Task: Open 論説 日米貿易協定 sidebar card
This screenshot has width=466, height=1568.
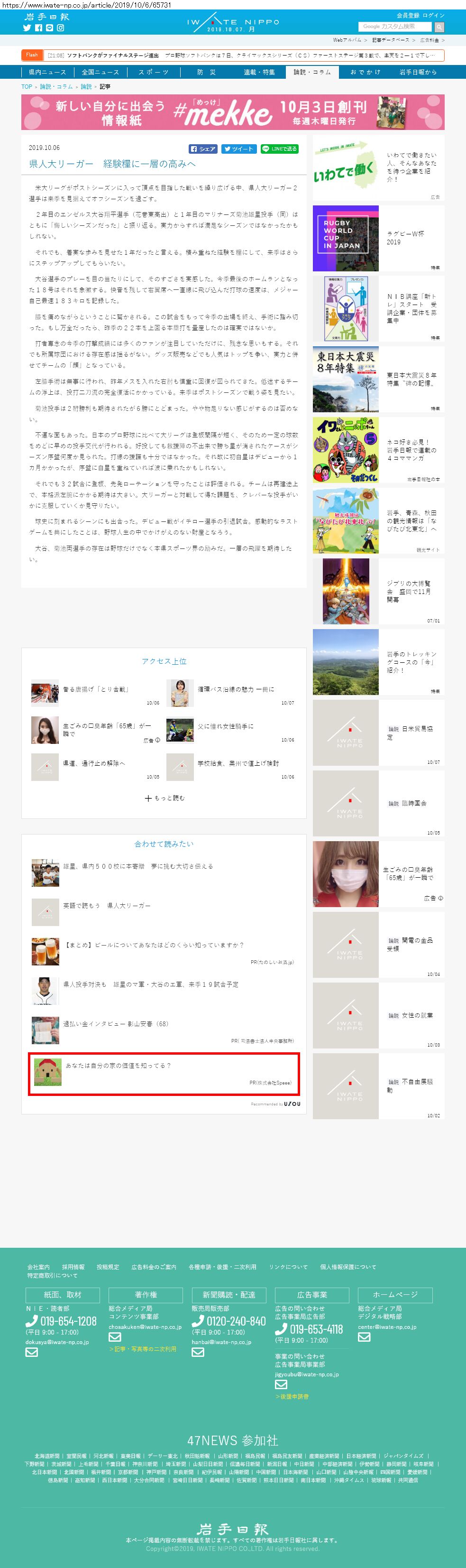Action: point(378,732)
